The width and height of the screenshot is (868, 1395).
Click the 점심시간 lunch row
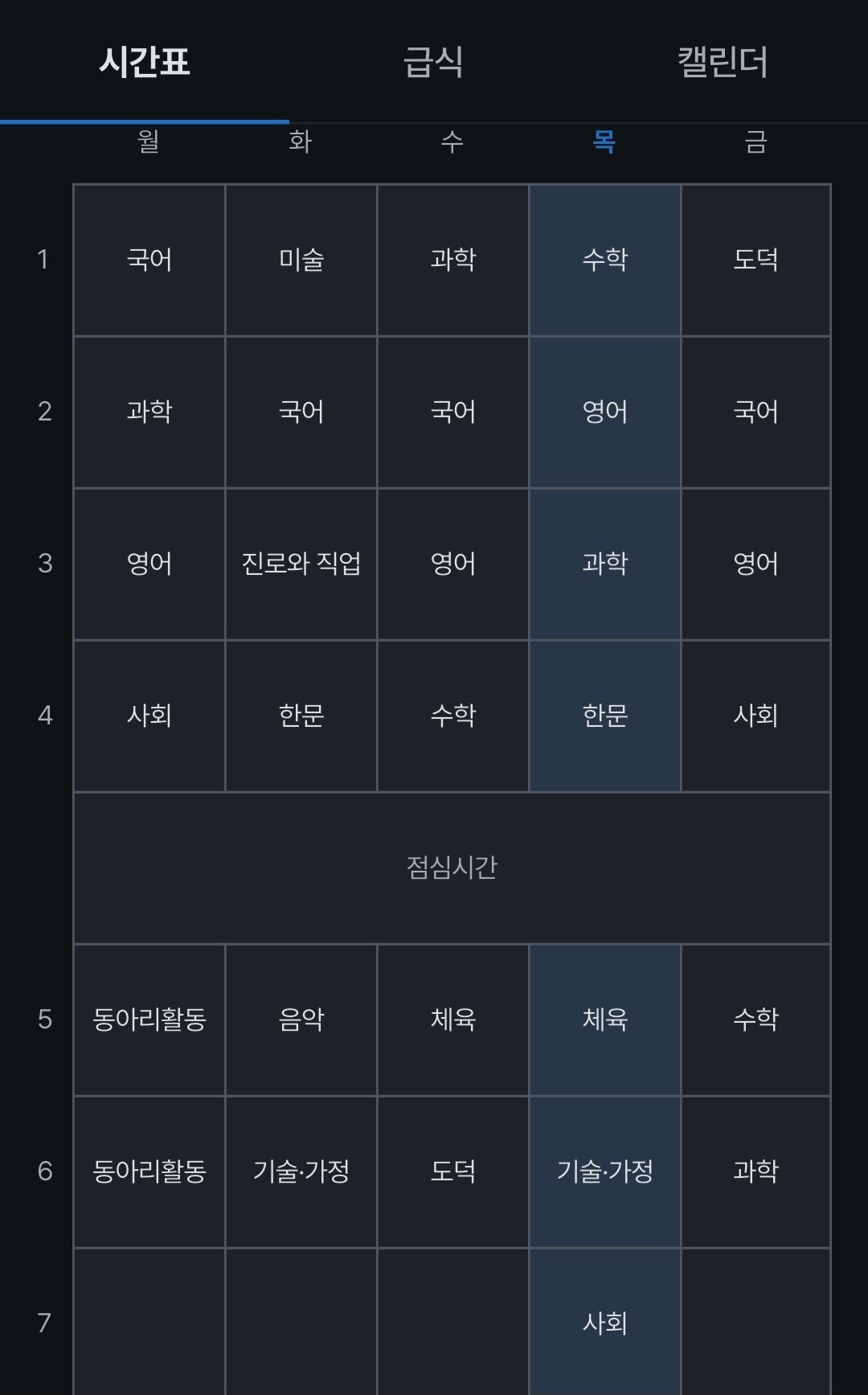pos(453,867)
